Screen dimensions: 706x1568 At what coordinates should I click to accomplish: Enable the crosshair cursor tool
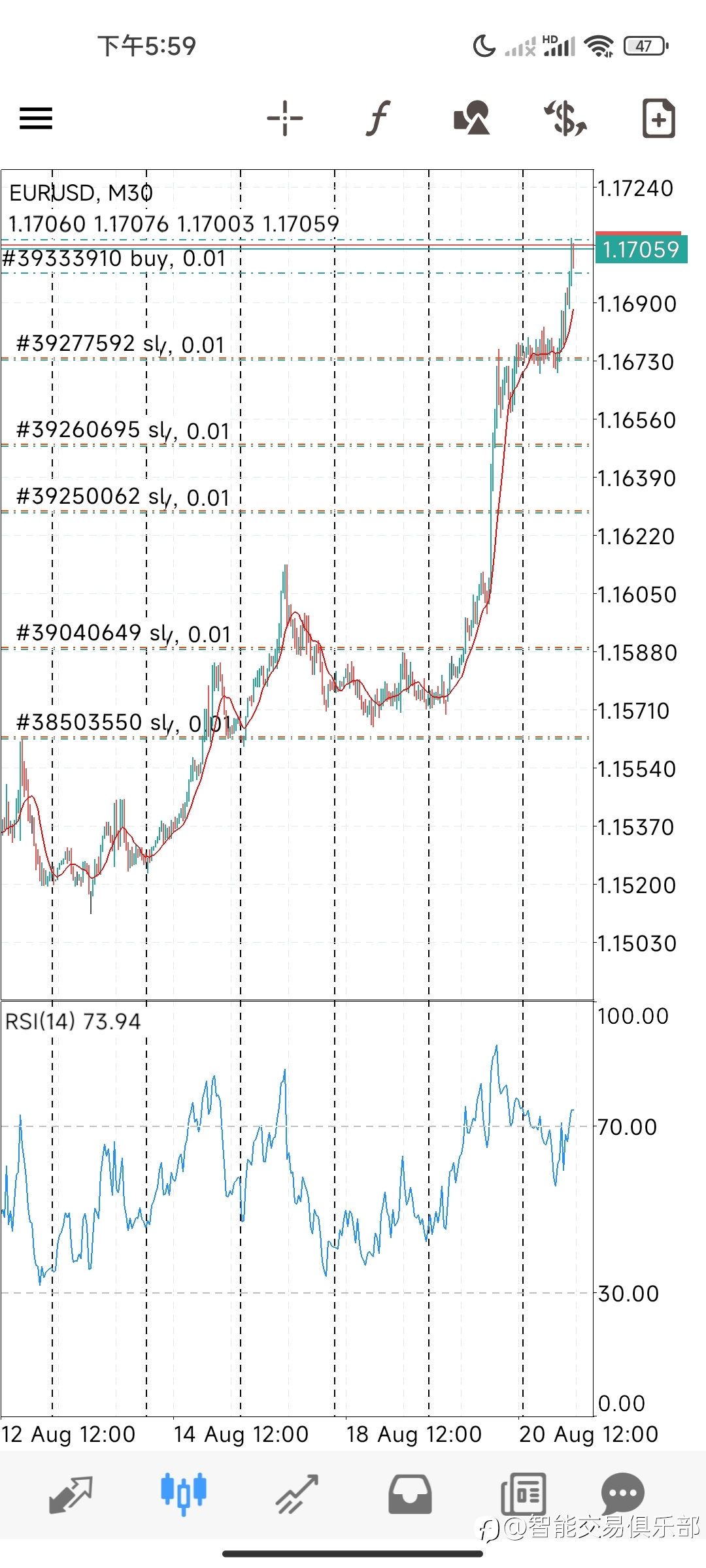point(285,118)
